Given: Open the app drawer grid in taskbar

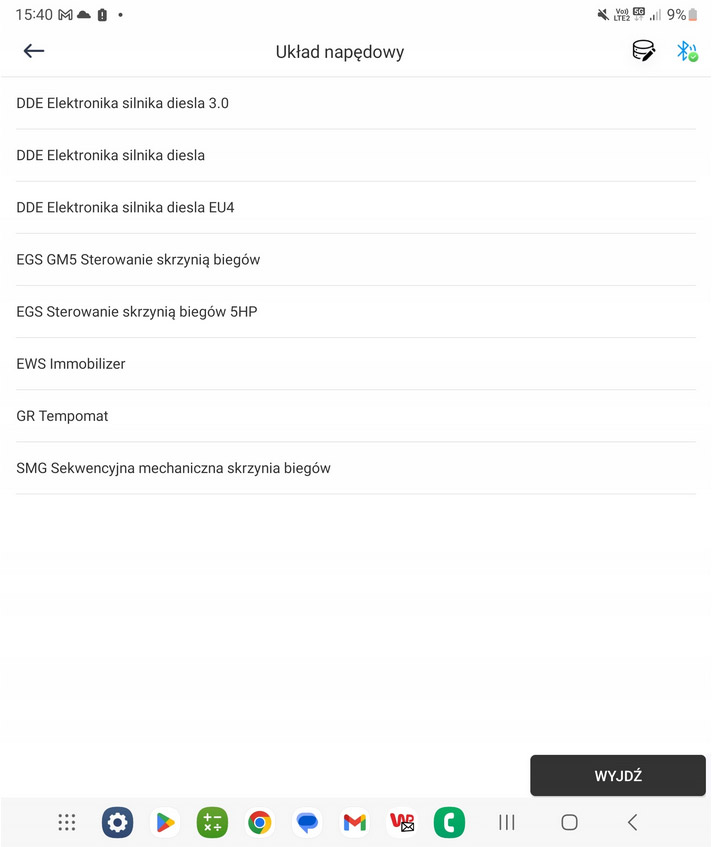Looking at the screenshot, I should coord(67,822).
